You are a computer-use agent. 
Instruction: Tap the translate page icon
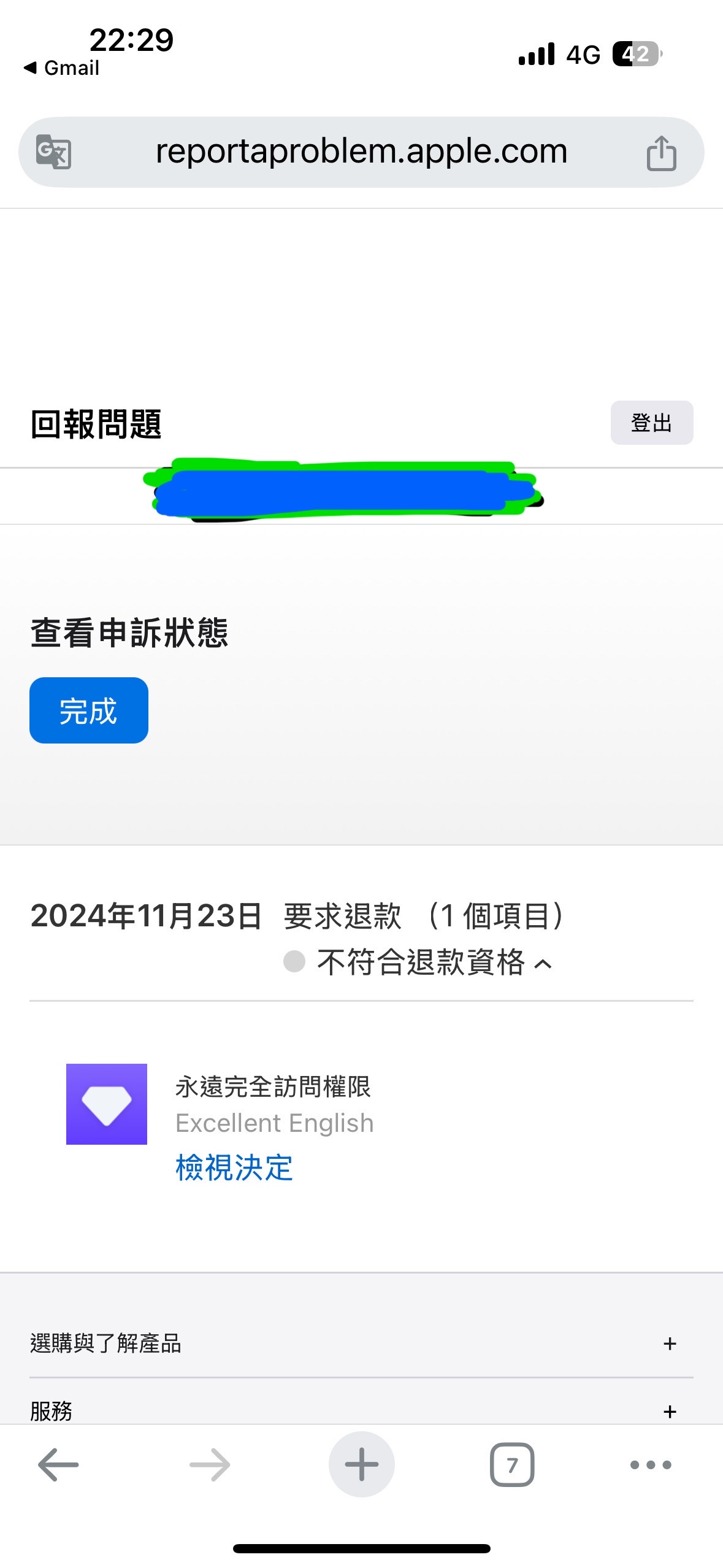tap(54, 152)
